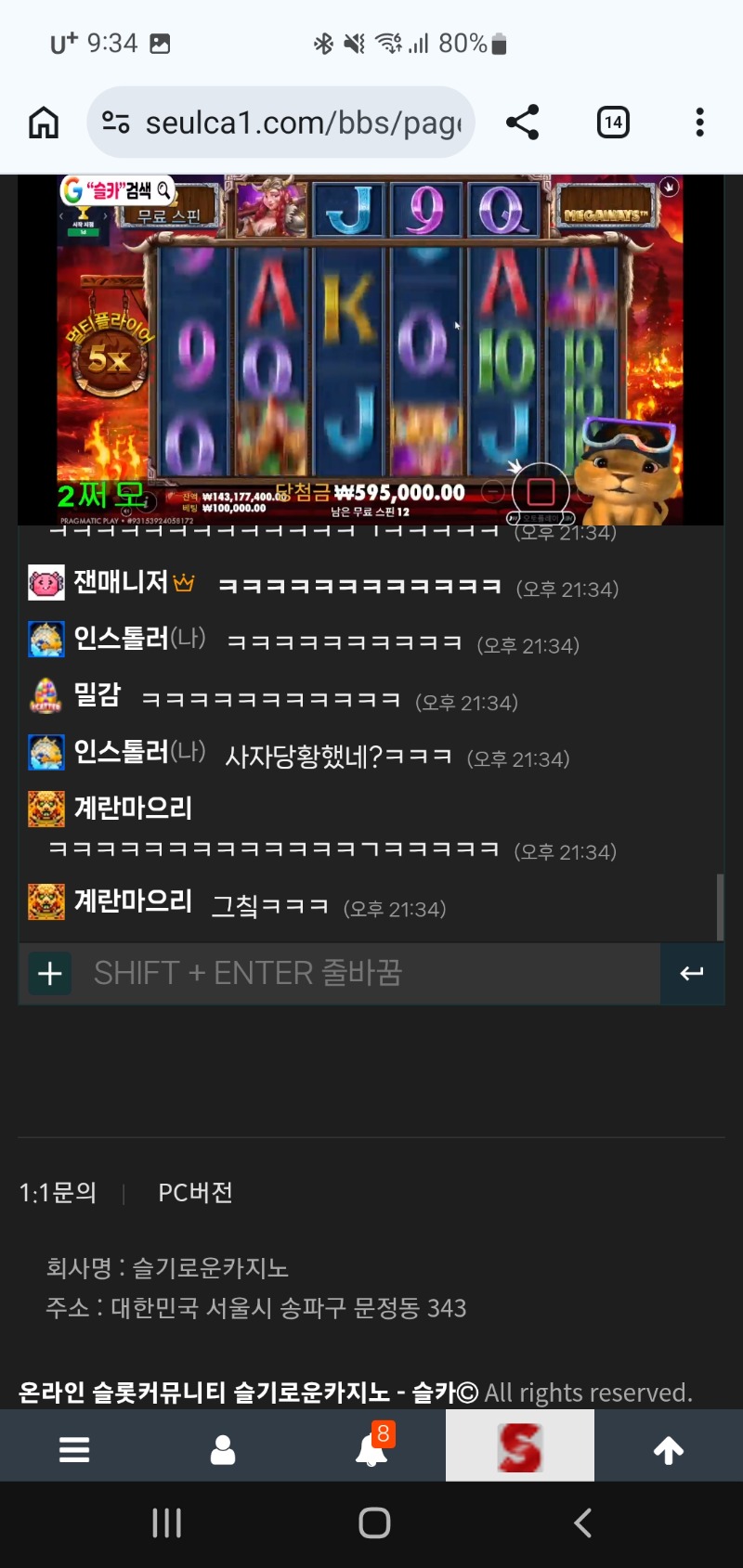Go to the browser home page
The height and width of the screenshot is (1568, 743).
coord(44,123)
